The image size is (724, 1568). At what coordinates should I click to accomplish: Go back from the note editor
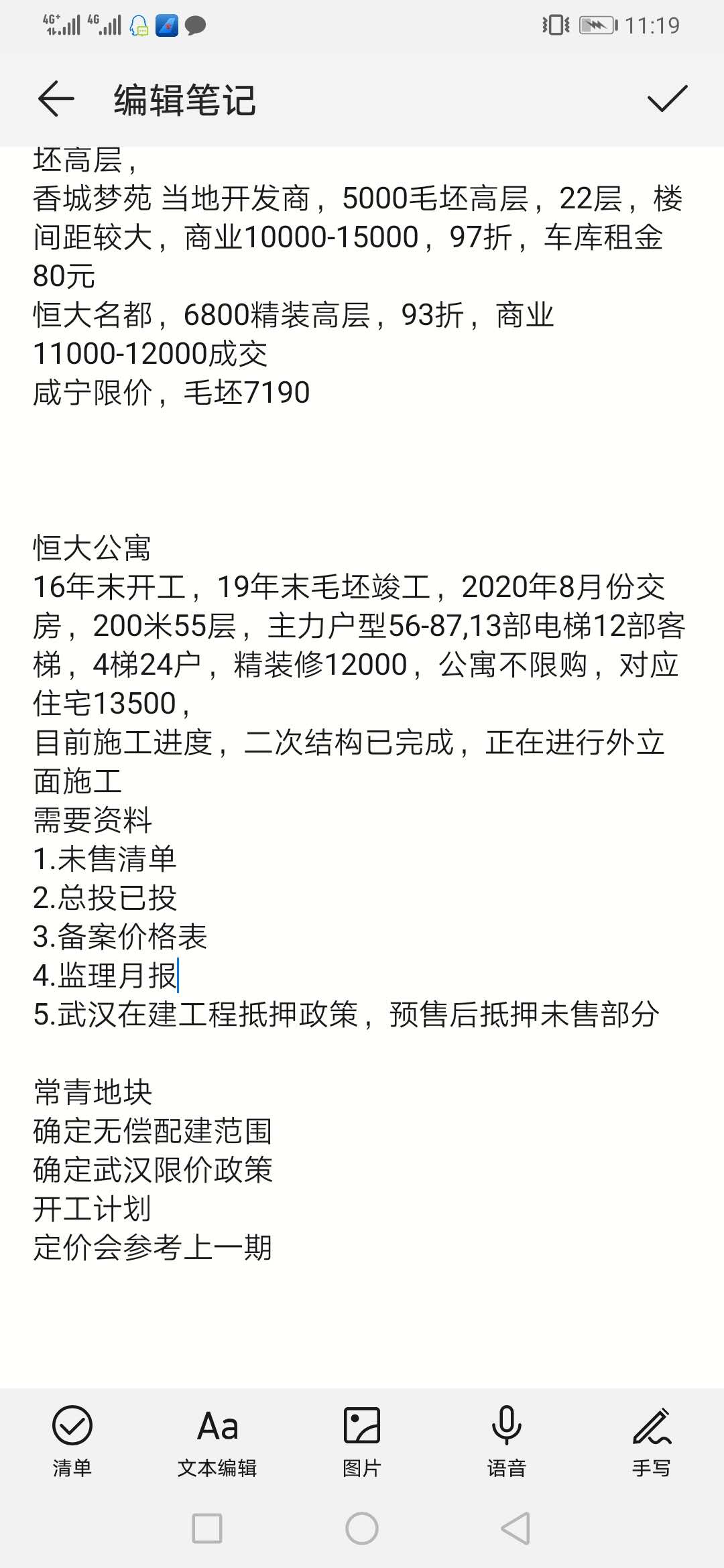pyautogui.click(x=56, y=99)
